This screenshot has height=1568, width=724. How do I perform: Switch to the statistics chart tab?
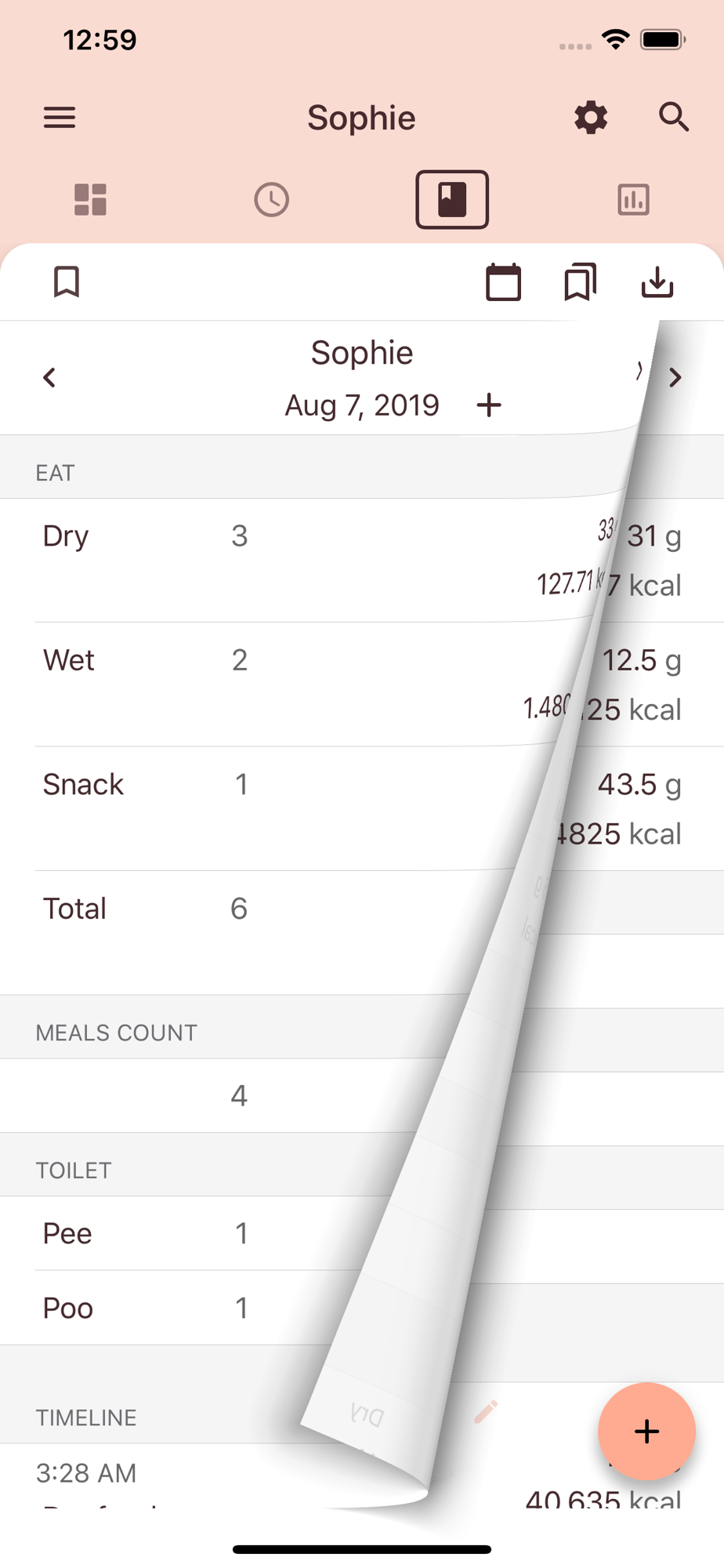pyautogui.click(x=633, y=199)
